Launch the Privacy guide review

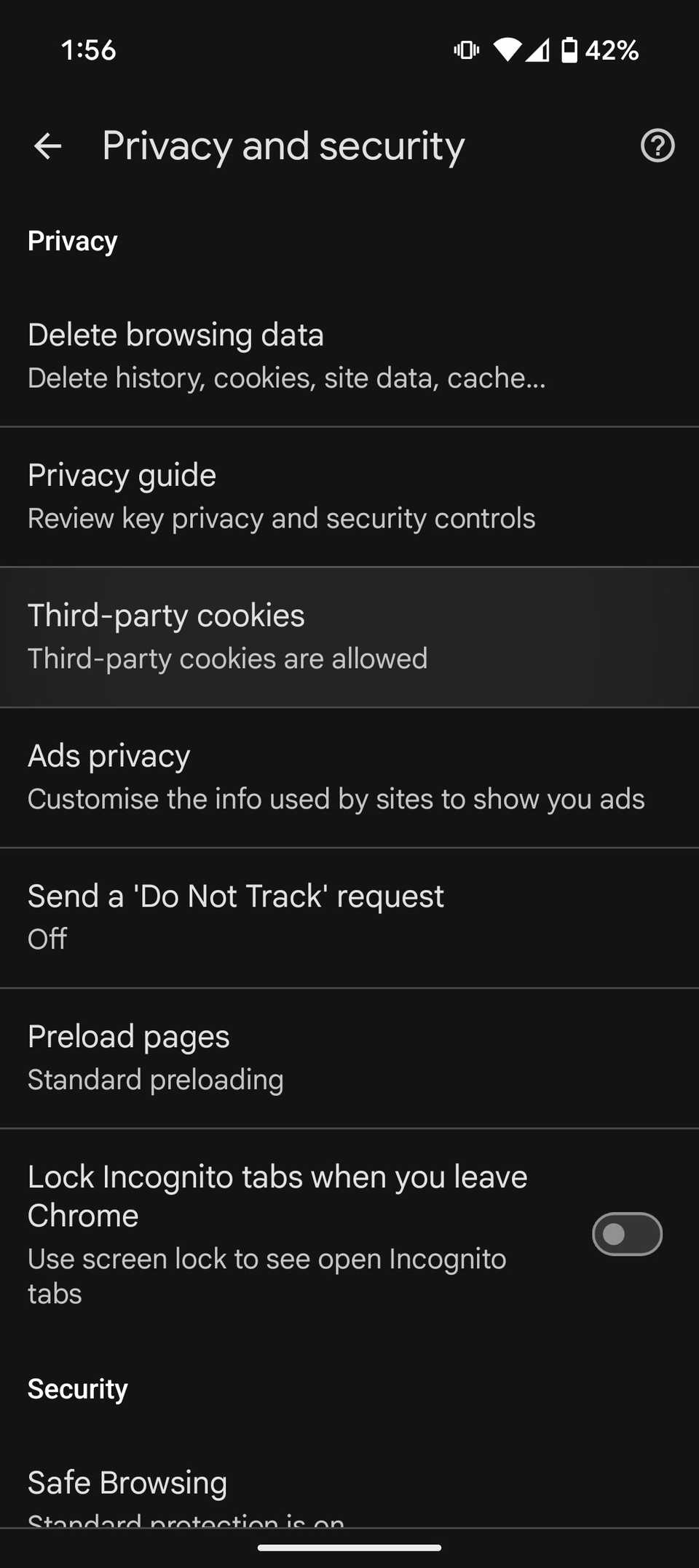pyautogui.click(x=349, y=495)
